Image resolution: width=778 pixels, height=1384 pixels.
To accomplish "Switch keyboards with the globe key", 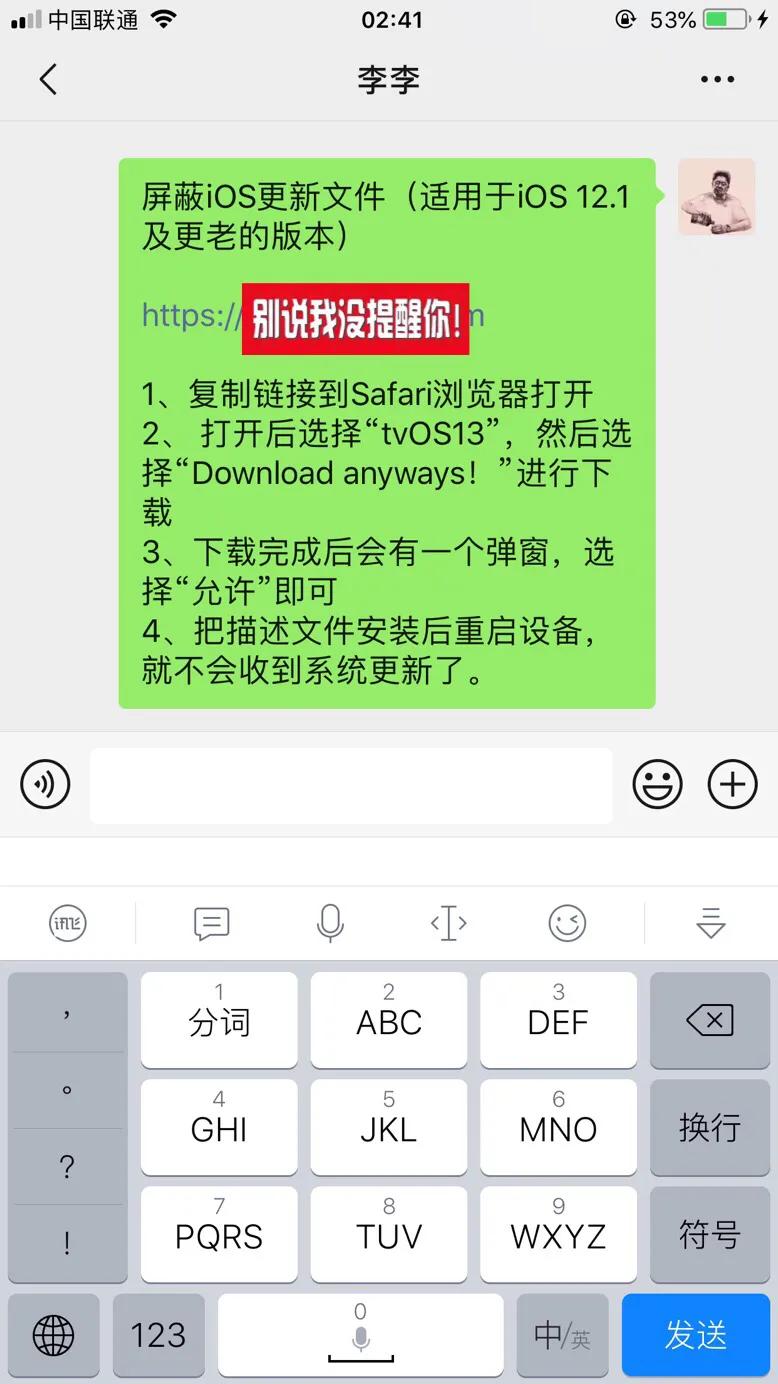I will pos(53,1335).
